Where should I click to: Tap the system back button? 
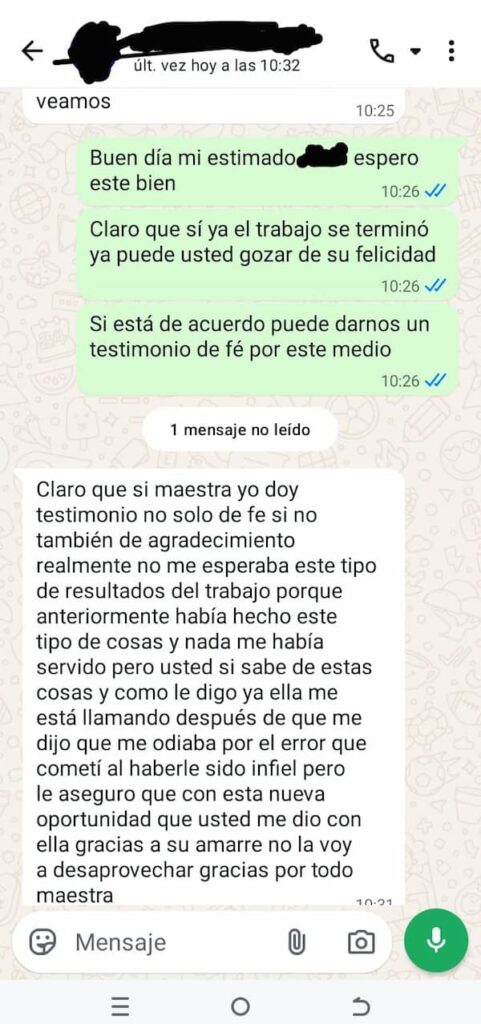pos(360,1006)
